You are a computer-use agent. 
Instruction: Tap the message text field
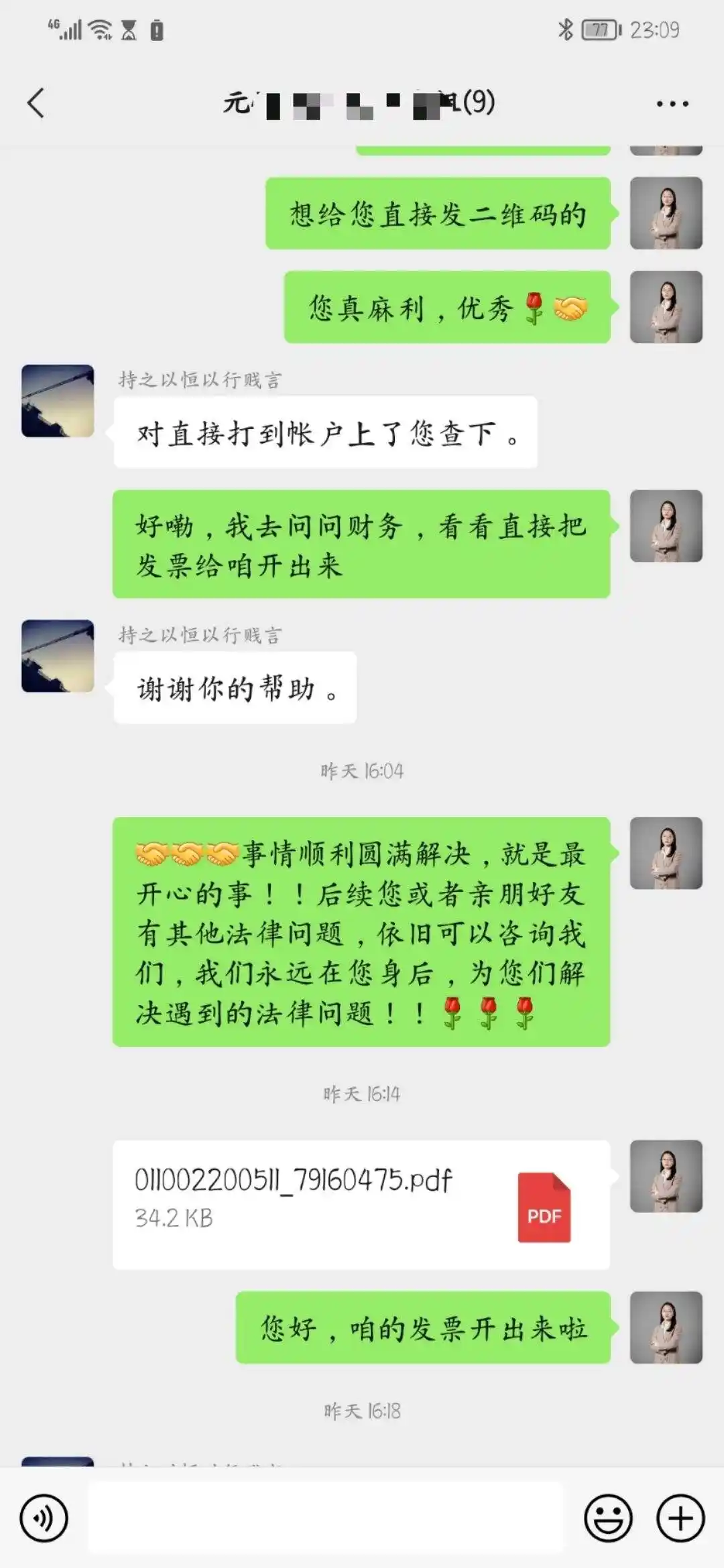point(326,1518)
